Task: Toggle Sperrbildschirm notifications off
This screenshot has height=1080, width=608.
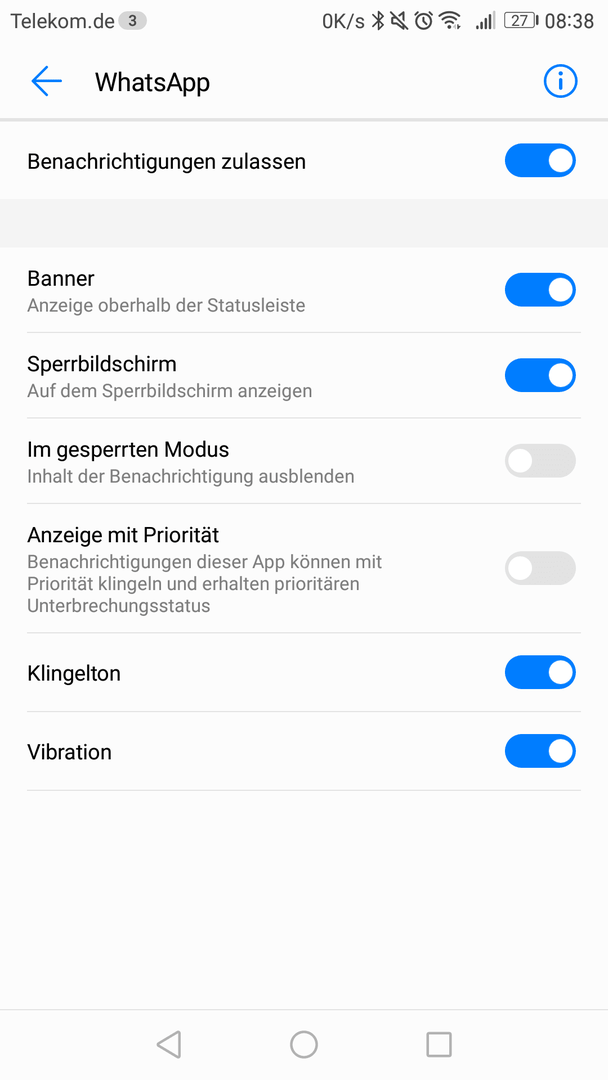Action: pos(541,375)
